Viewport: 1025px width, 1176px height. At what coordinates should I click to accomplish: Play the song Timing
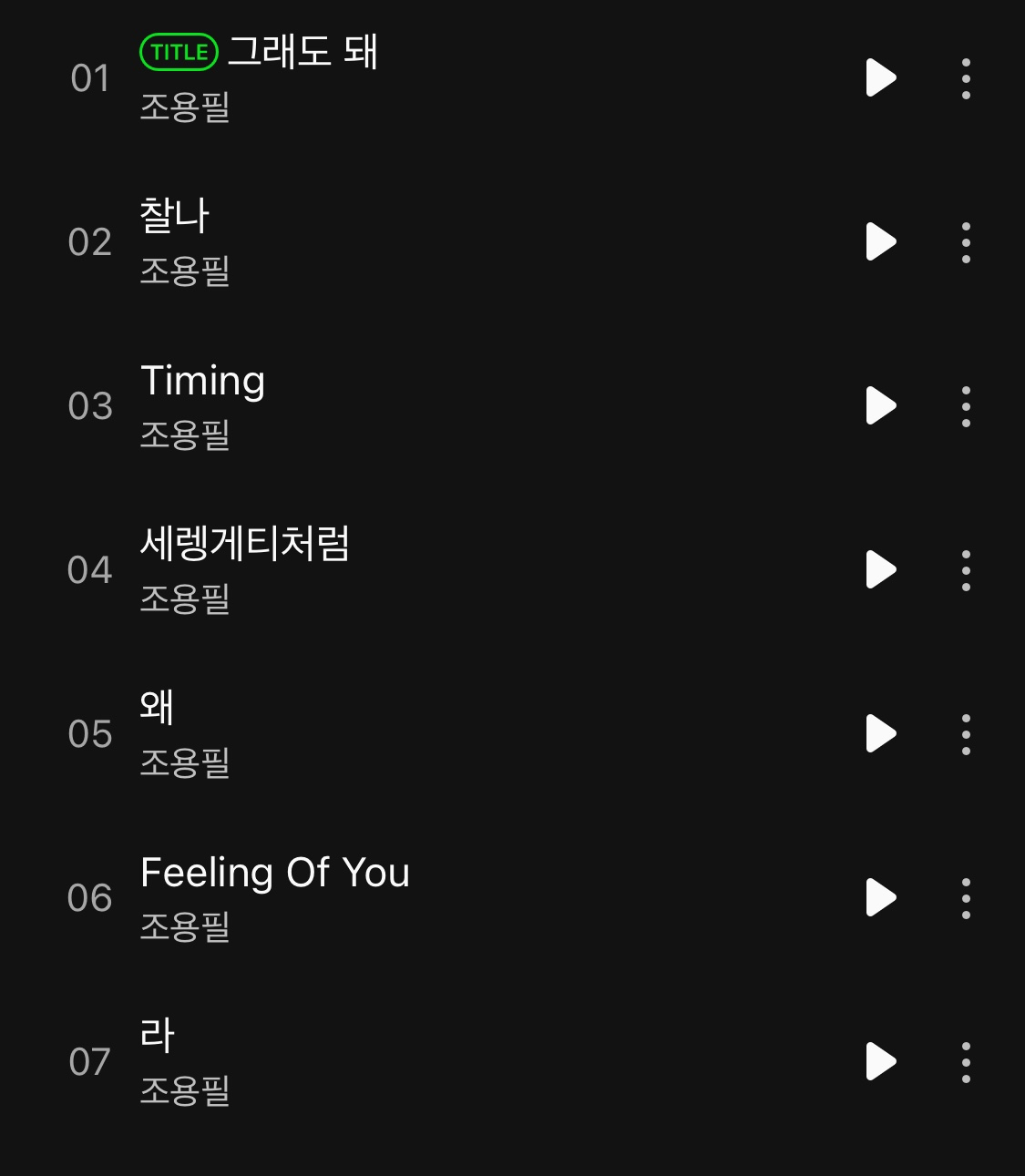(x=880, y=406)
